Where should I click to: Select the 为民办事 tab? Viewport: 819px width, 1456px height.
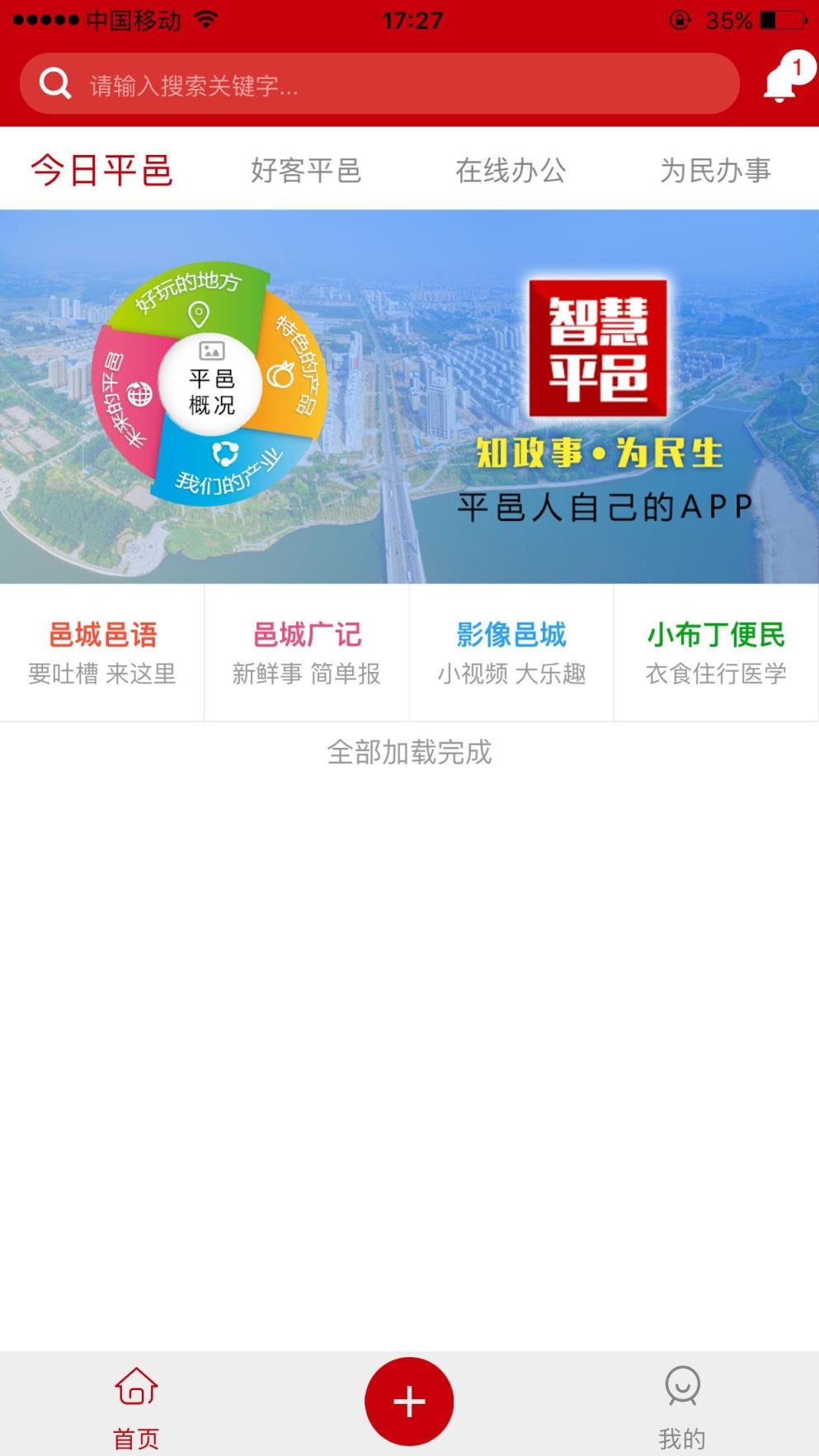pyautogui.click(x=714, y=171)
